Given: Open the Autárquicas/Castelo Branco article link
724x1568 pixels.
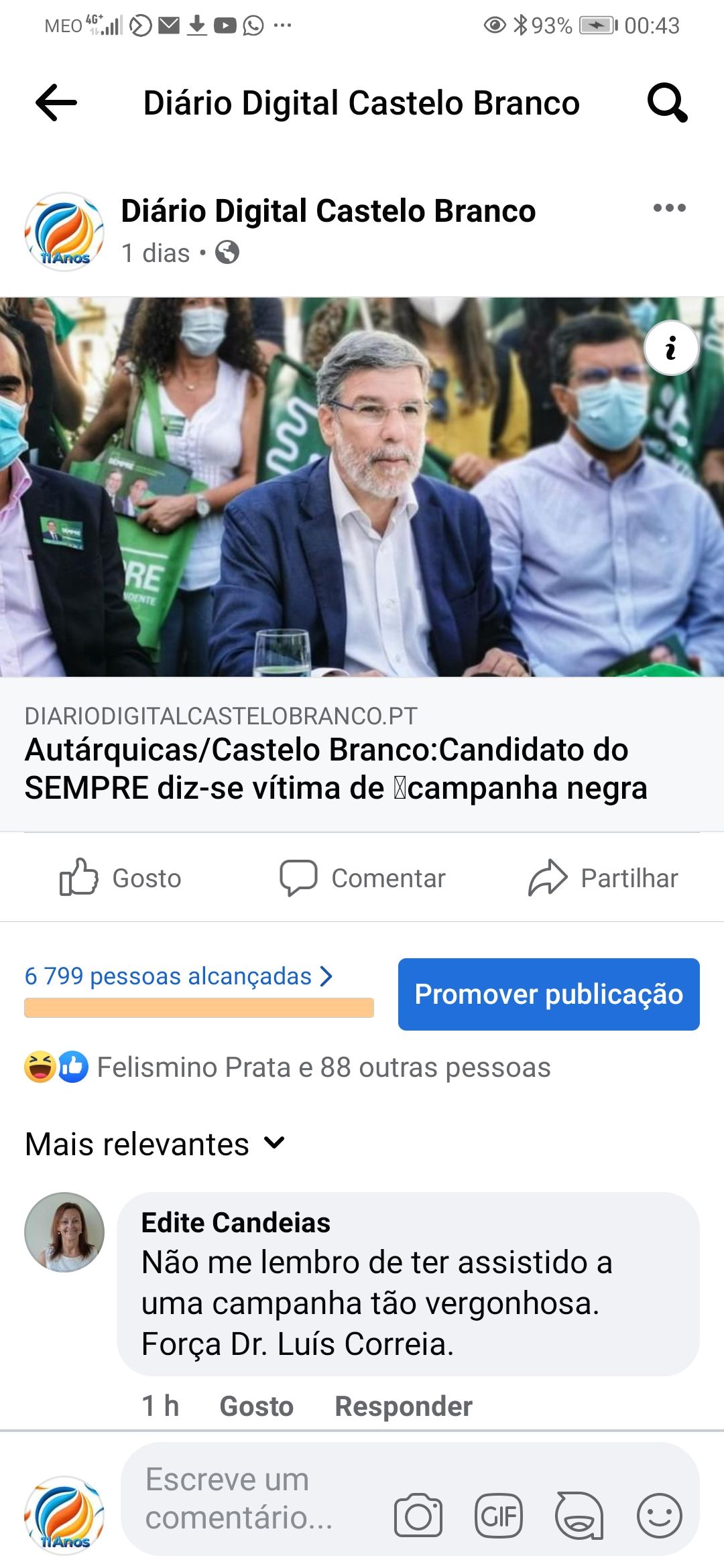Looking at the screenshot, I should (335, 769).
